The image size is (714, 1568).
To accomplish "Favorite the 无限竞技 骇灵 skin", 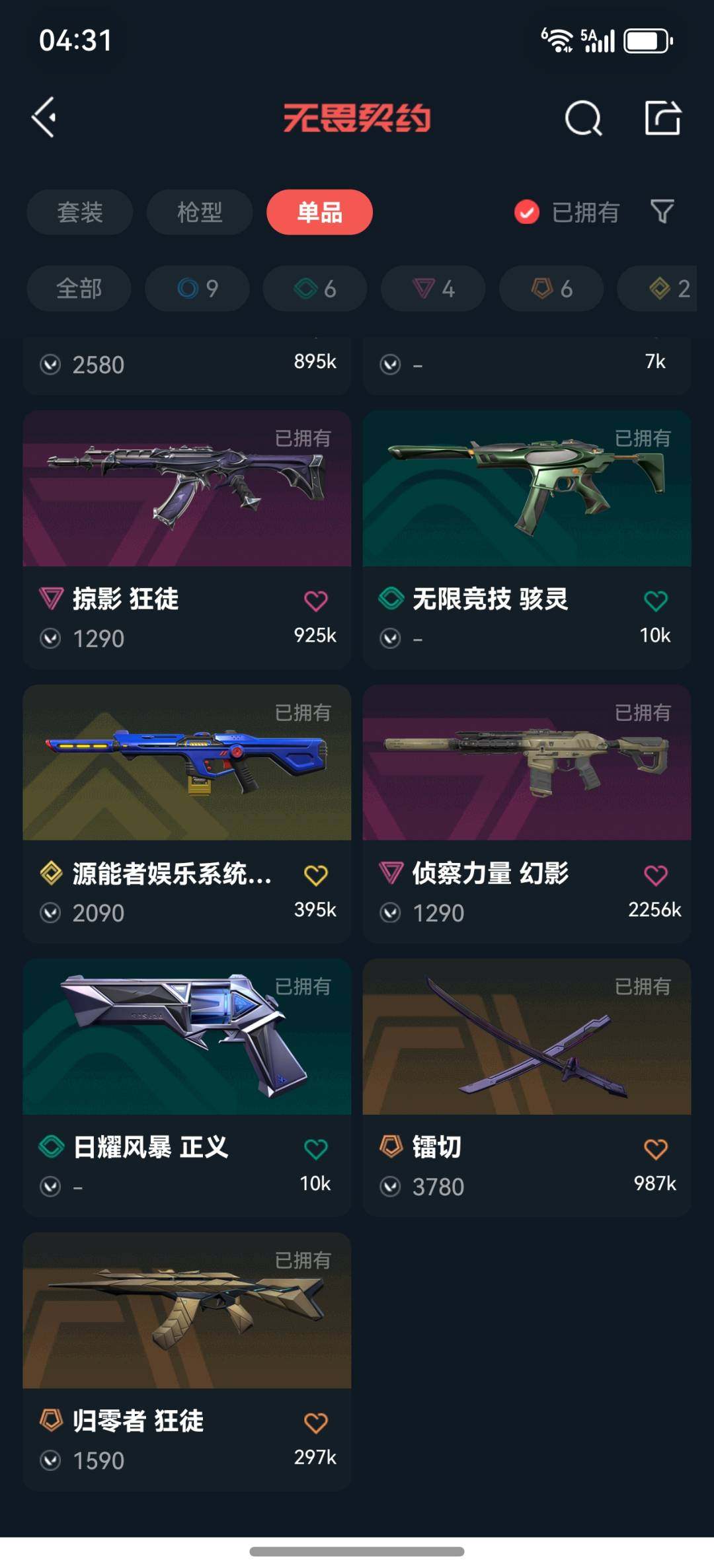I will [x=654, y=599].
